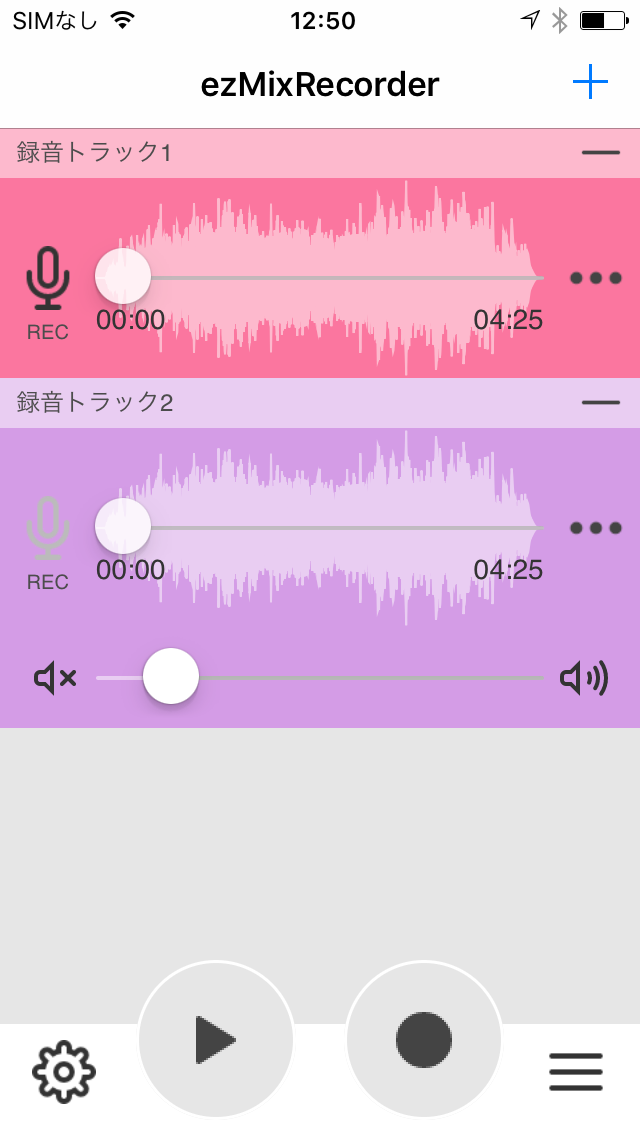Viewport: 640px width, 1136px height.
Task: Tap the volume slider knob on track 2
Action: click(x=171, y=676)
